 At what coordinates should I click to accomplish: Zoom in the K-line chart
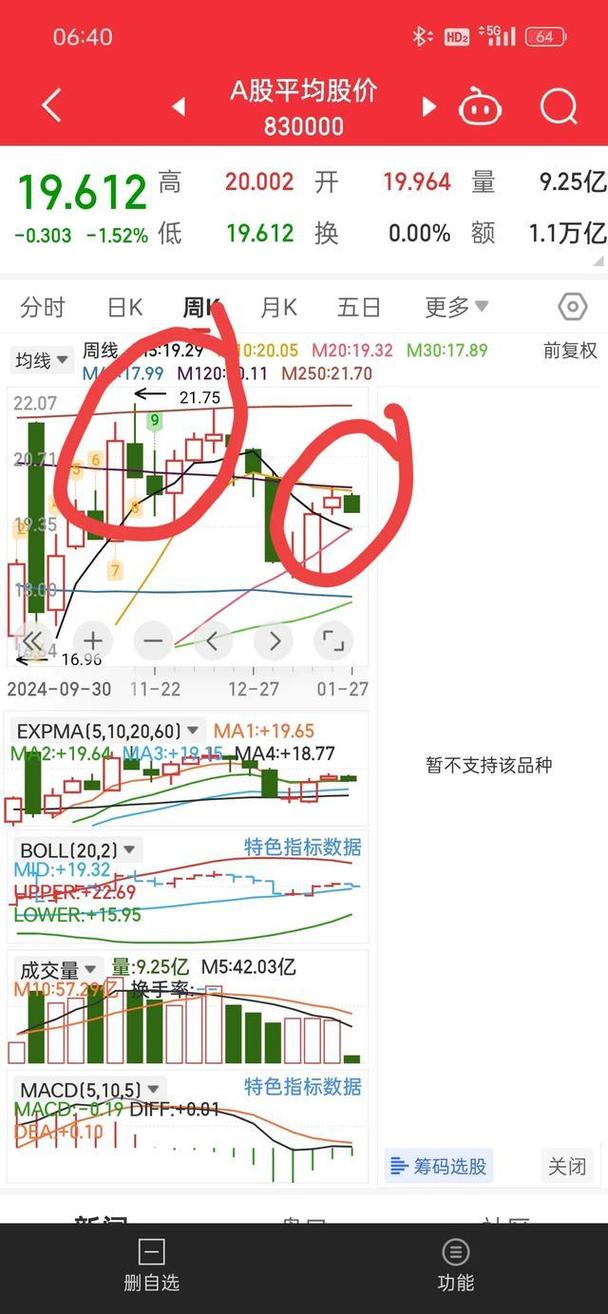93,640
